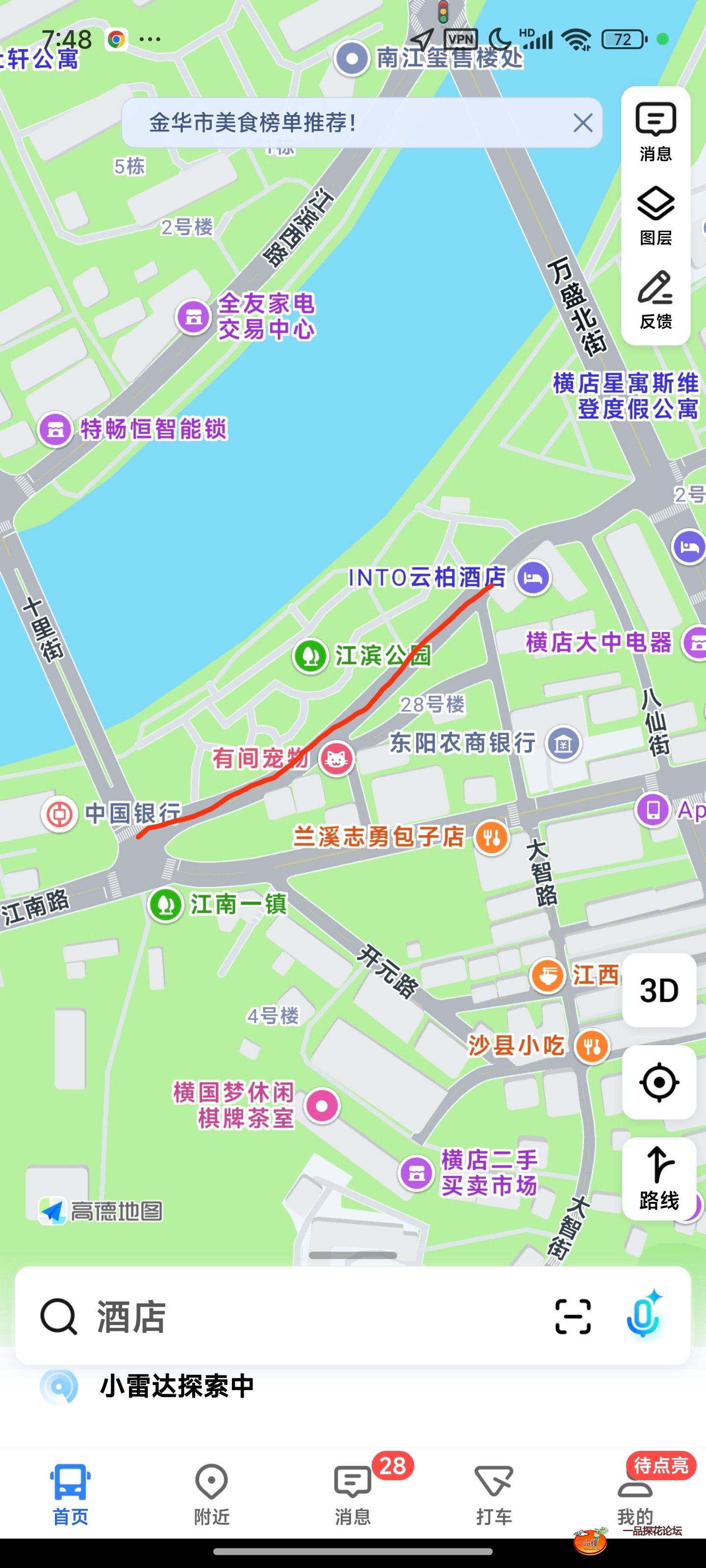Screen dimensions: 706x1568
Task: Select the 江滨公园 park marker
Action: 311,656
